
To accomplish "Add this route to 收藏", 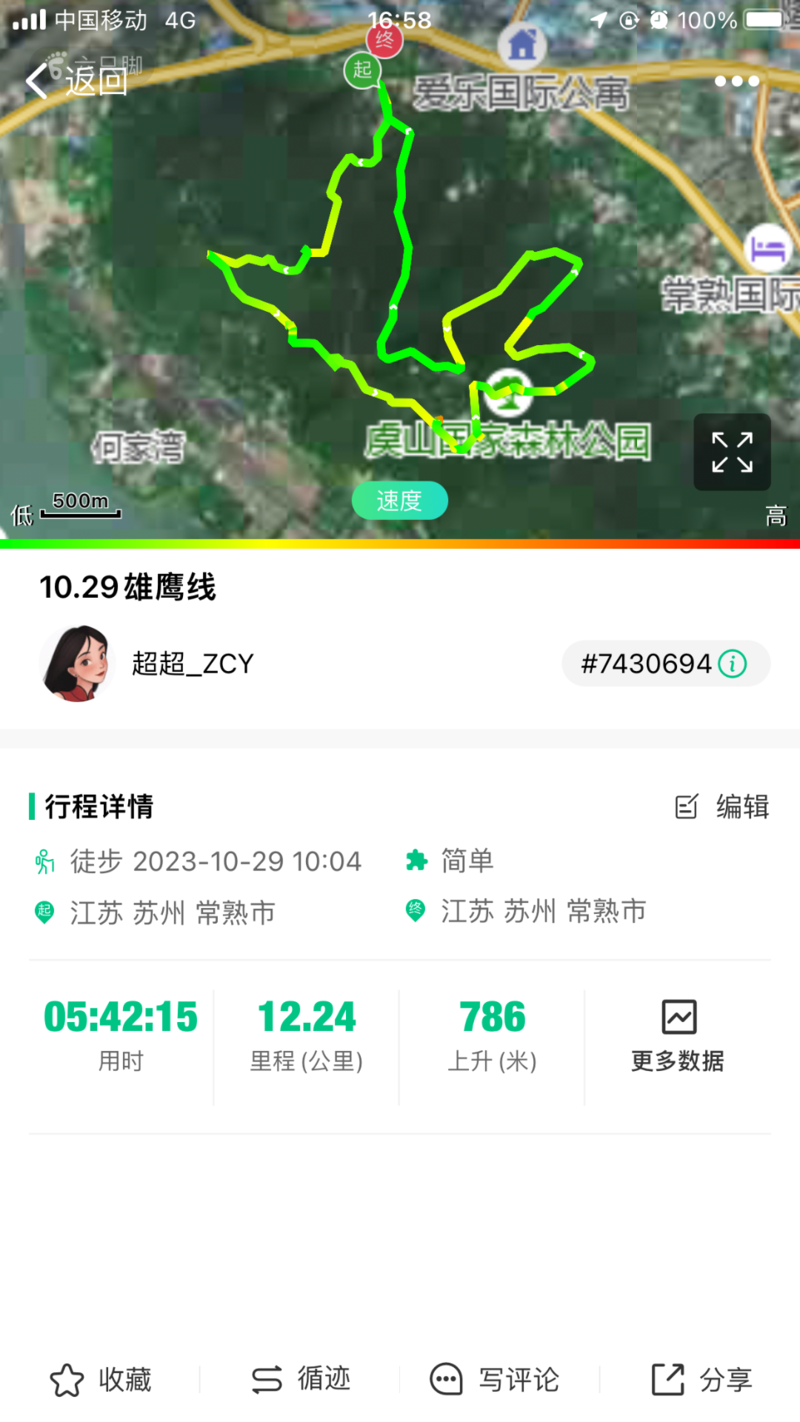I will pos(101,1380).
